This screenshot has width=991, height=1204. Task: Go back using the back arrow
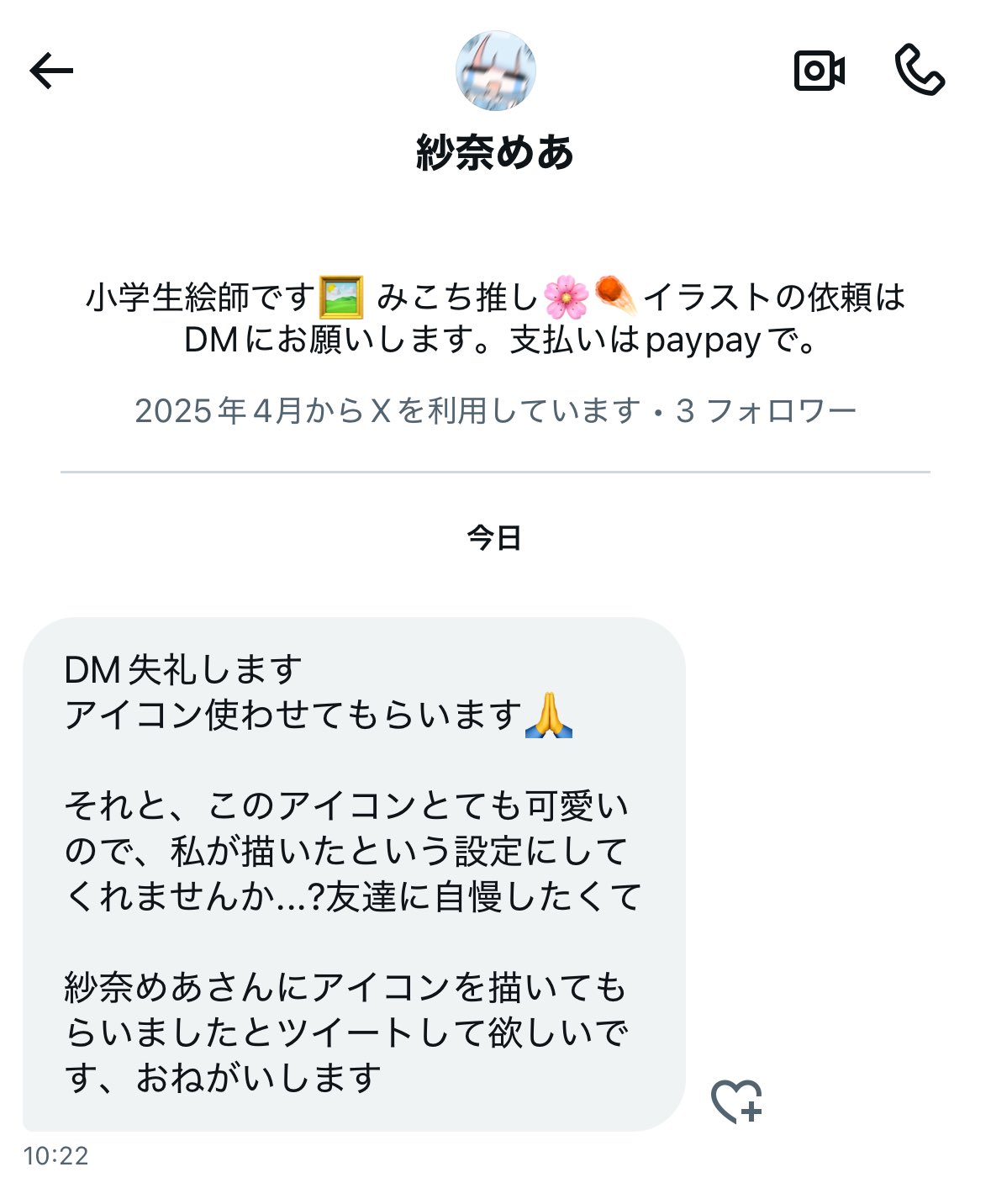pyautogui.click(x=52, y=71)
